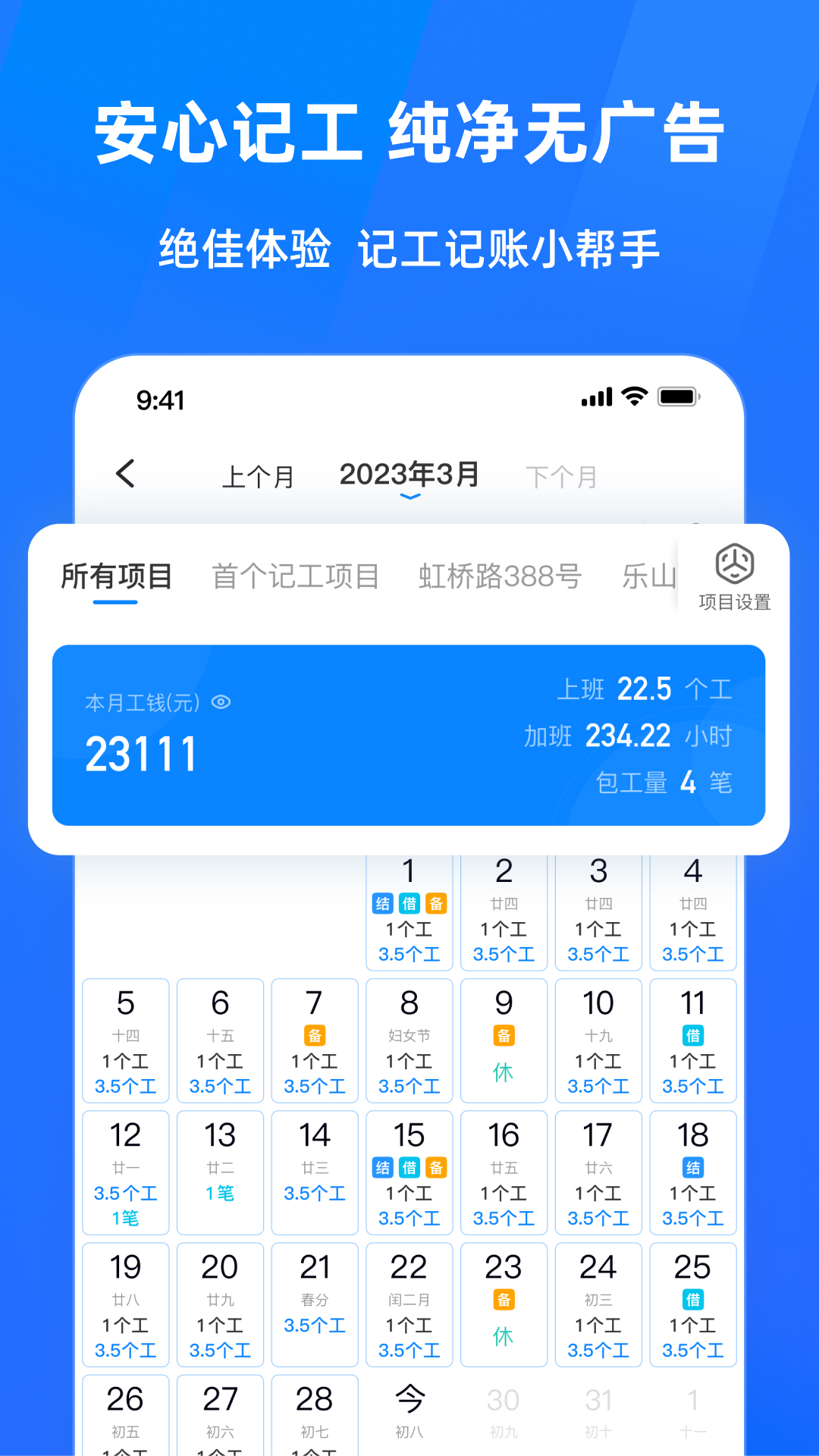The height and width of the screenshot is (1456, 819).
Task: Tap the 结 settlement badge on March 18
Action: pyautogui.click(x=692, y=1167)
